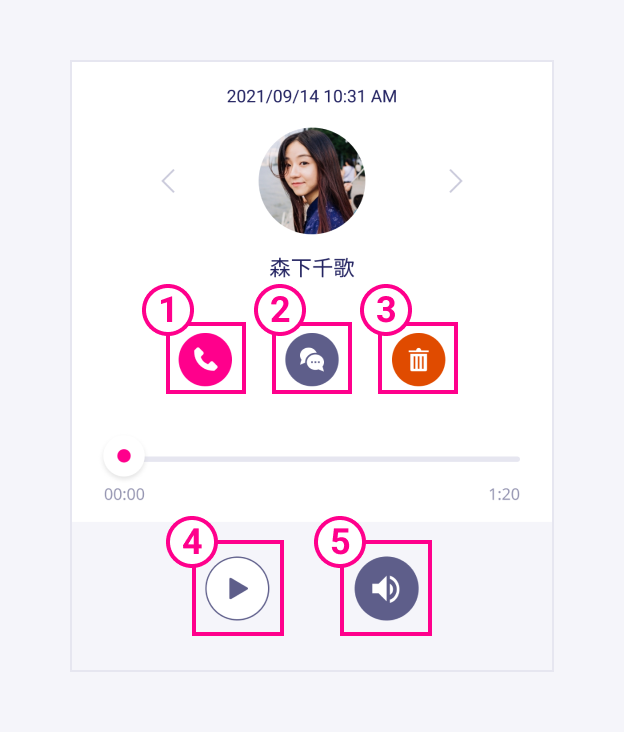Call back 森下千歌 with the phone icon

click(205, 360)
